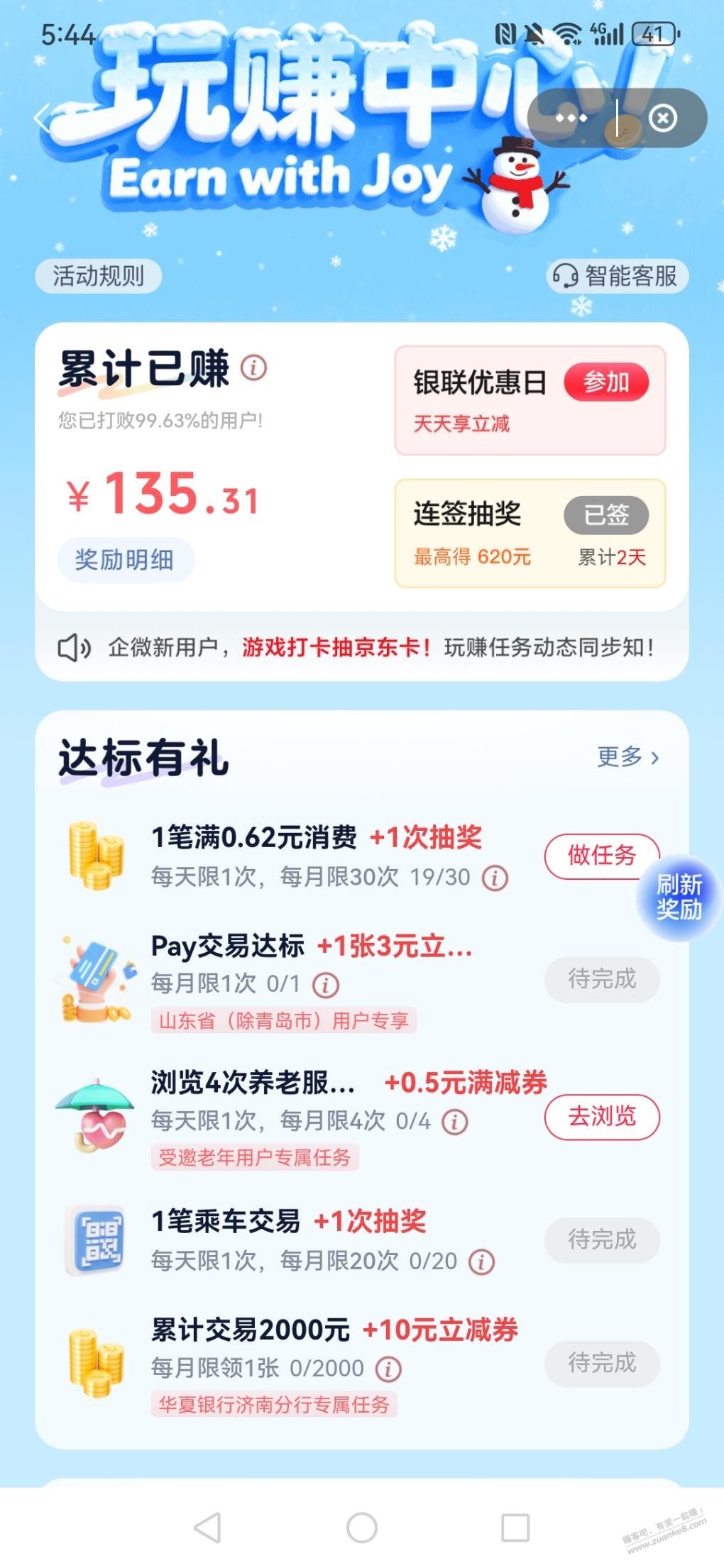The height and width of the screenshot is (1568, 724).
Task: Show info for the 1笔乘车交易 task
Action: (x=482, y=1261)
